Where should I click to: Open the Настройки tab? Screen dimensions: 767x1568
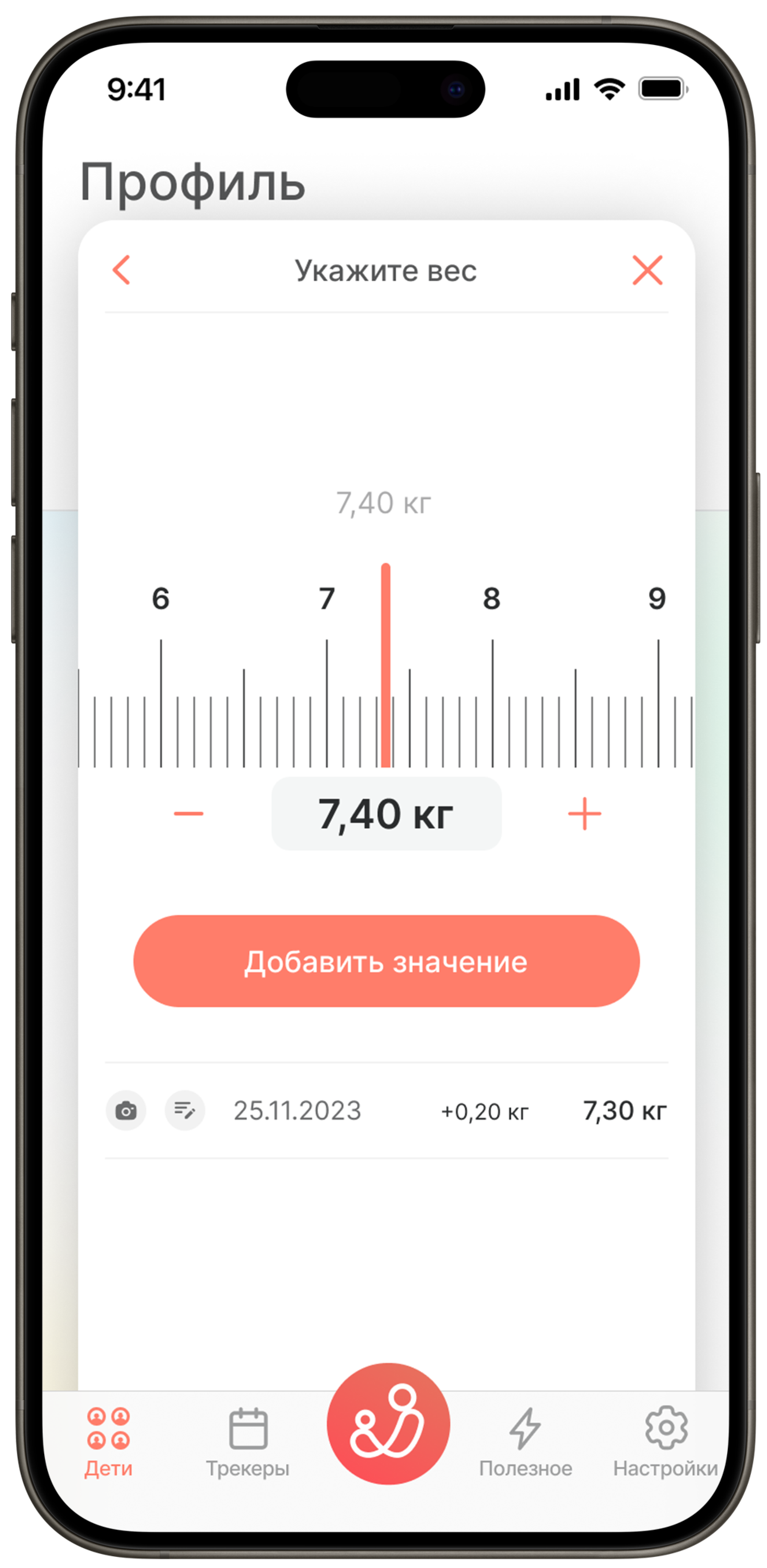coord(666,1440)
